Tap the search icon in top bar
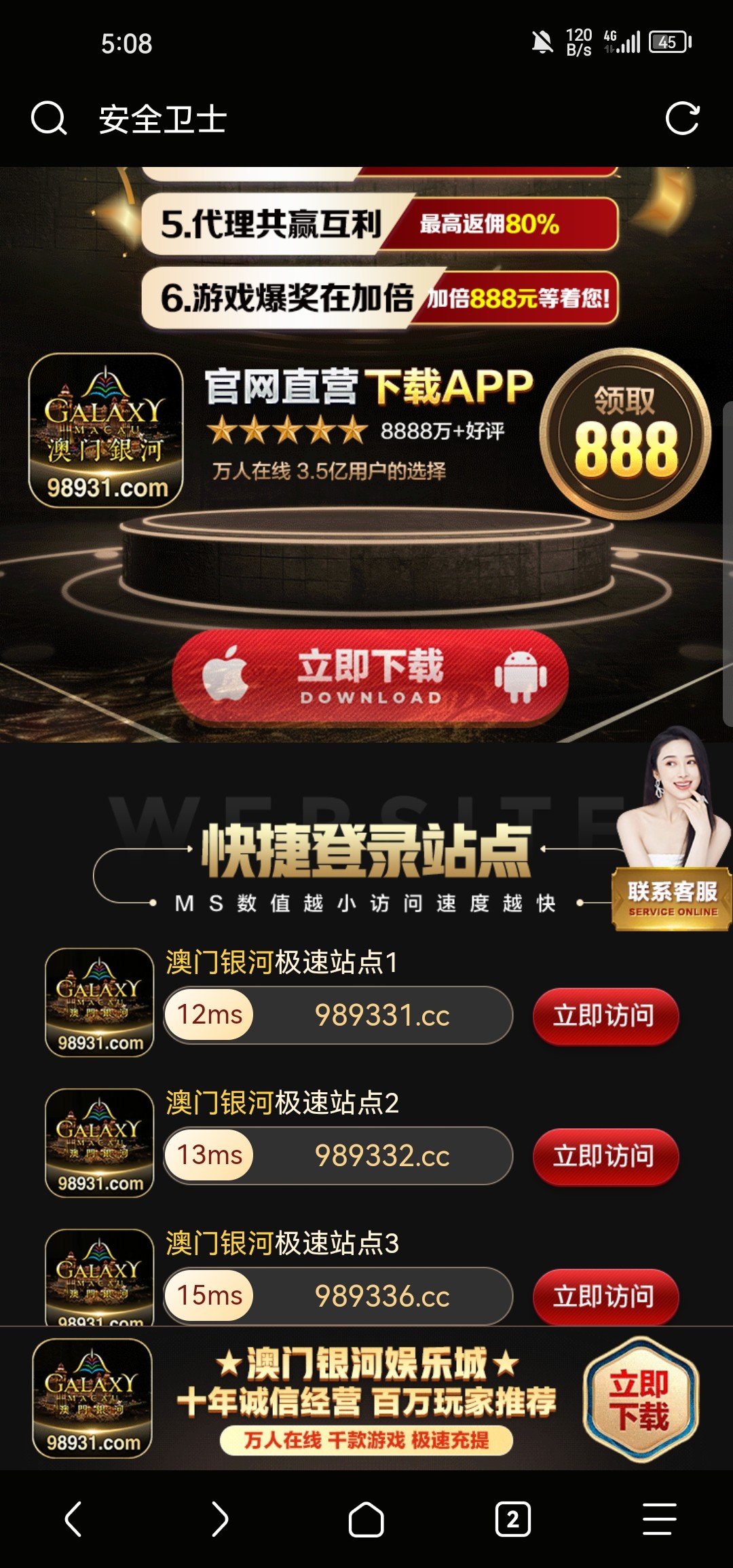 click(49, 119)
